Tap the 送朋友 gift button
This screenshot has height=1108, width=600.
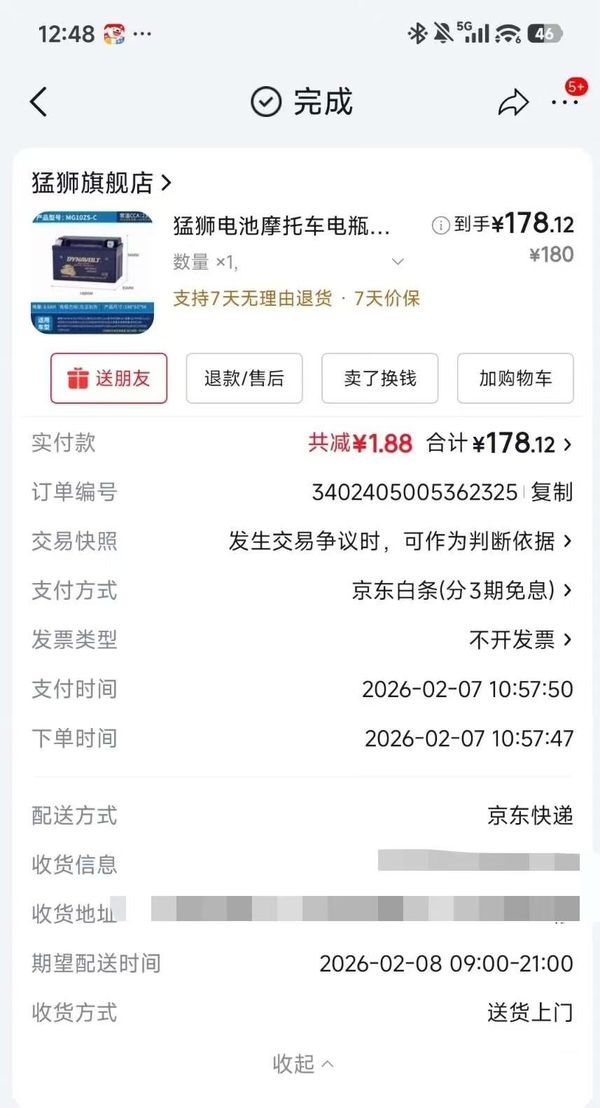(109, 378)
